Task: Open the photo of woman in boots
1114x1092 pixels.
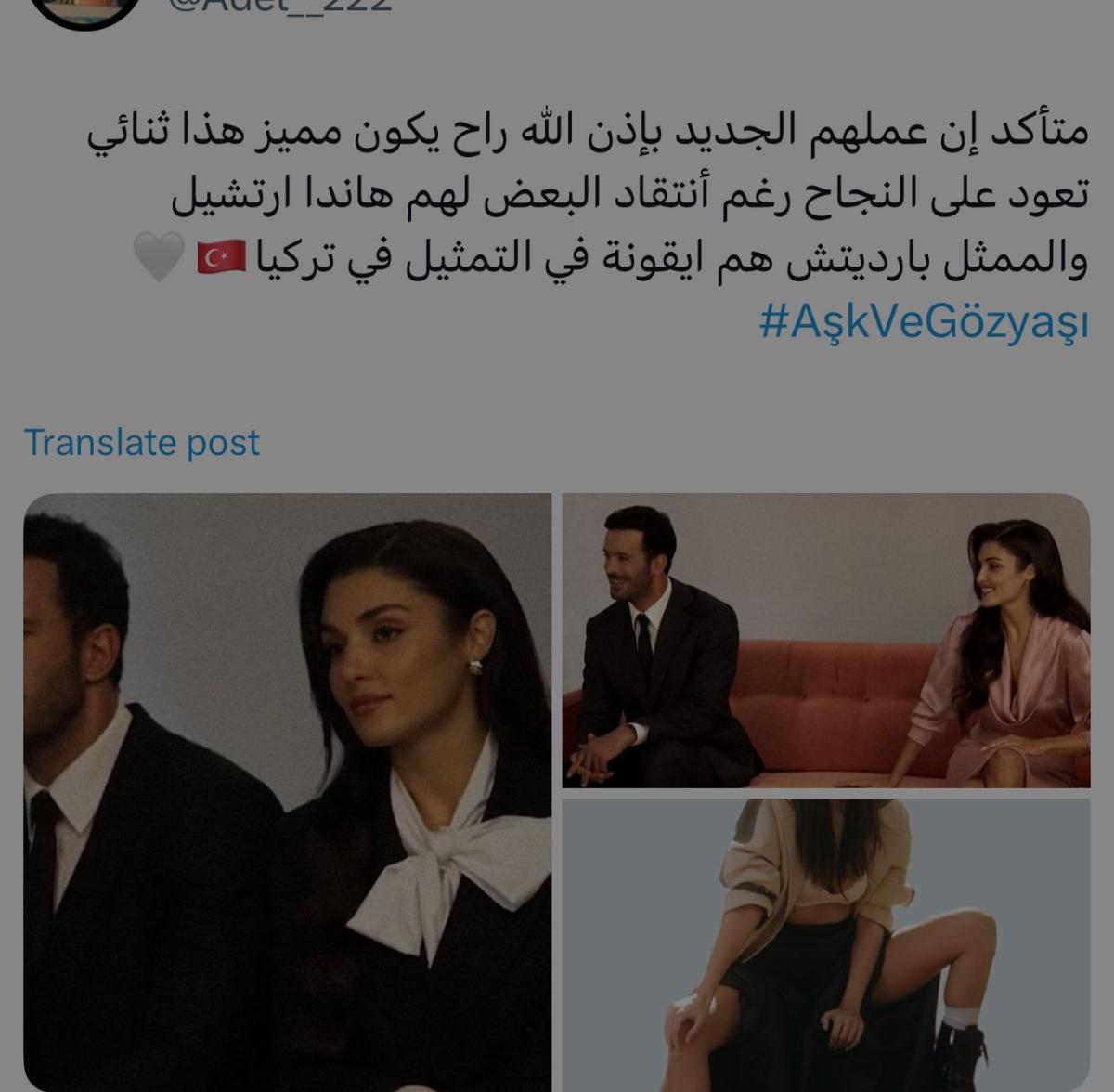Action: click(x=825, y=944)
